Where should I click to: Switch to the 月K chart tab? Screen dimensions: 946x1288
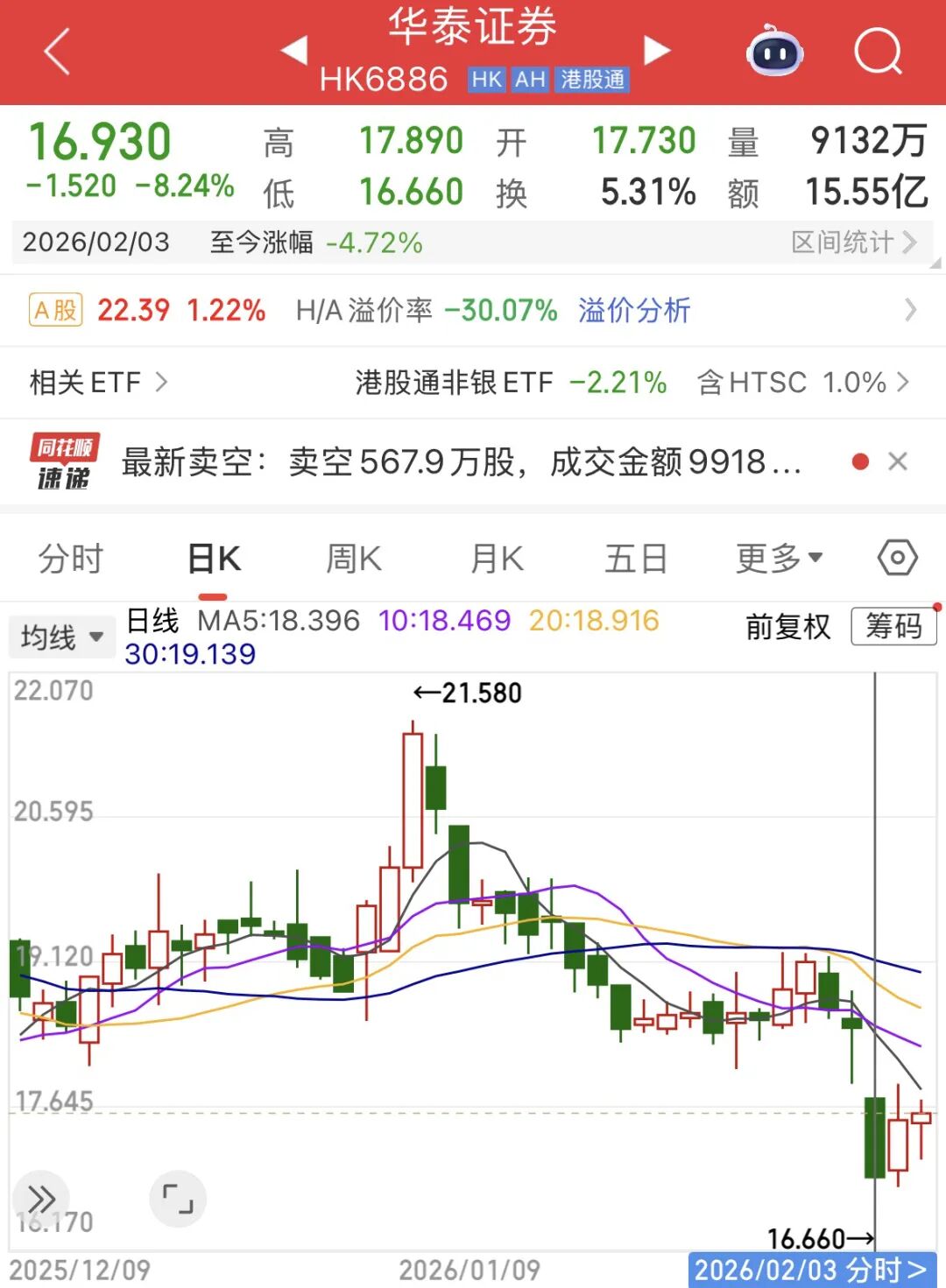coord(497,558)
